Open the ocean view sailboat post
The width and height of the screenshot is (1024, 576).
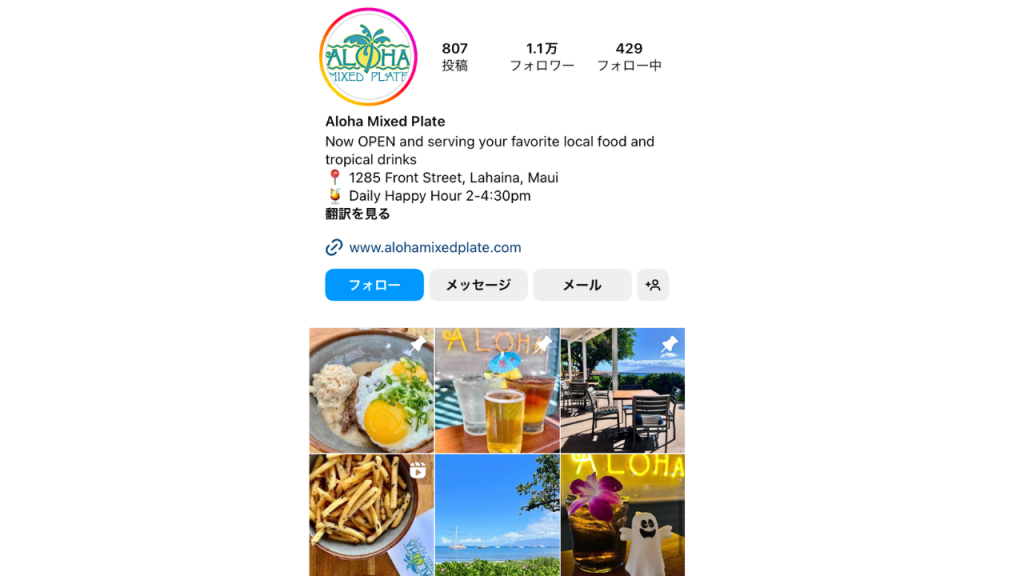[x=497, y=515]
